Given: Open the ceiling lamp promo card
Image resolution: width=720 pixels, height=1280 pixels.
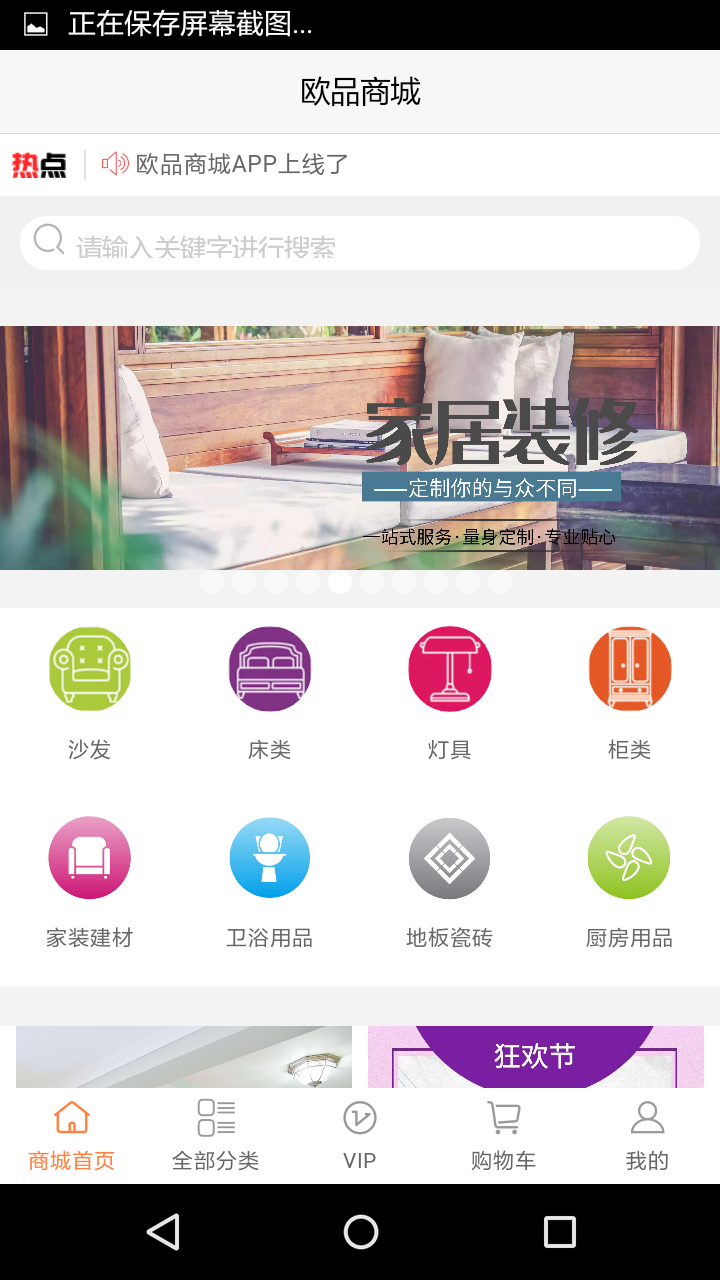Looking at the screenshot, I should point(184,1057).
